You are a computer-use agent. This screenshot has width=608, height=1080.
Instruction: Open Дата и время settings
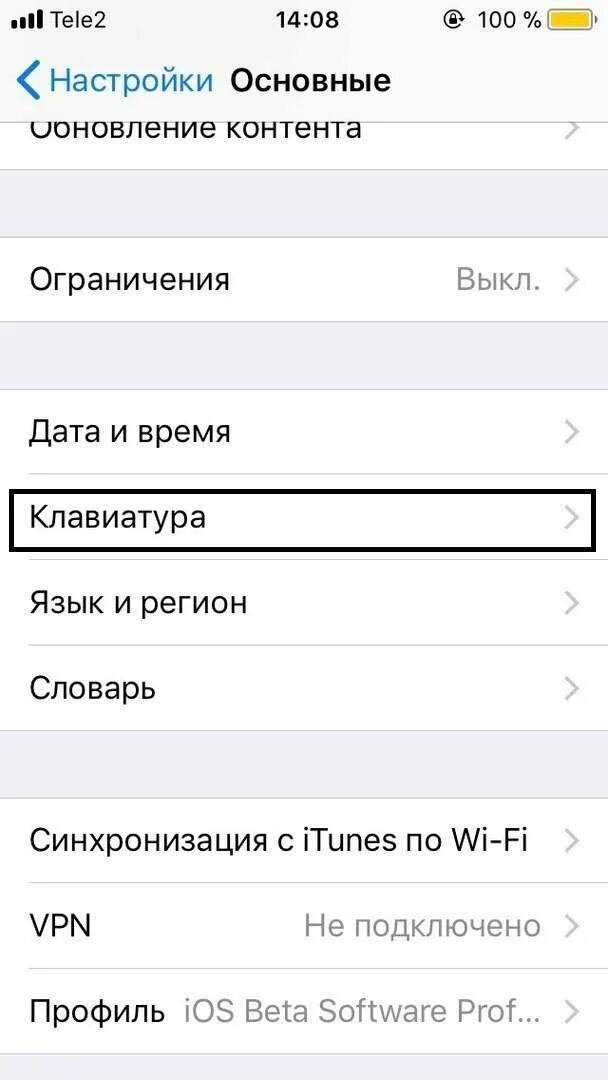click(304, 432)
